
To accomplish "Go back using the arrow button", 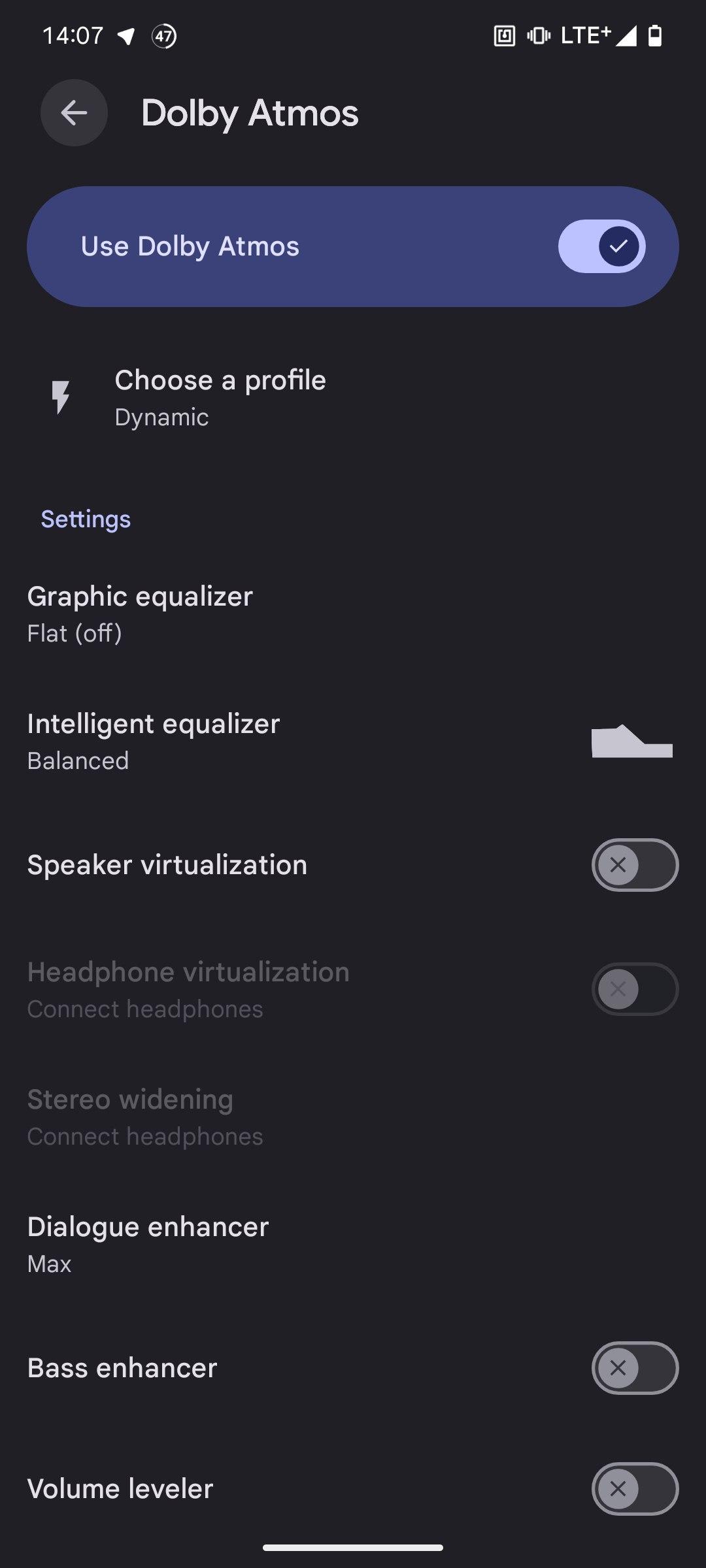I will [74, 113].
